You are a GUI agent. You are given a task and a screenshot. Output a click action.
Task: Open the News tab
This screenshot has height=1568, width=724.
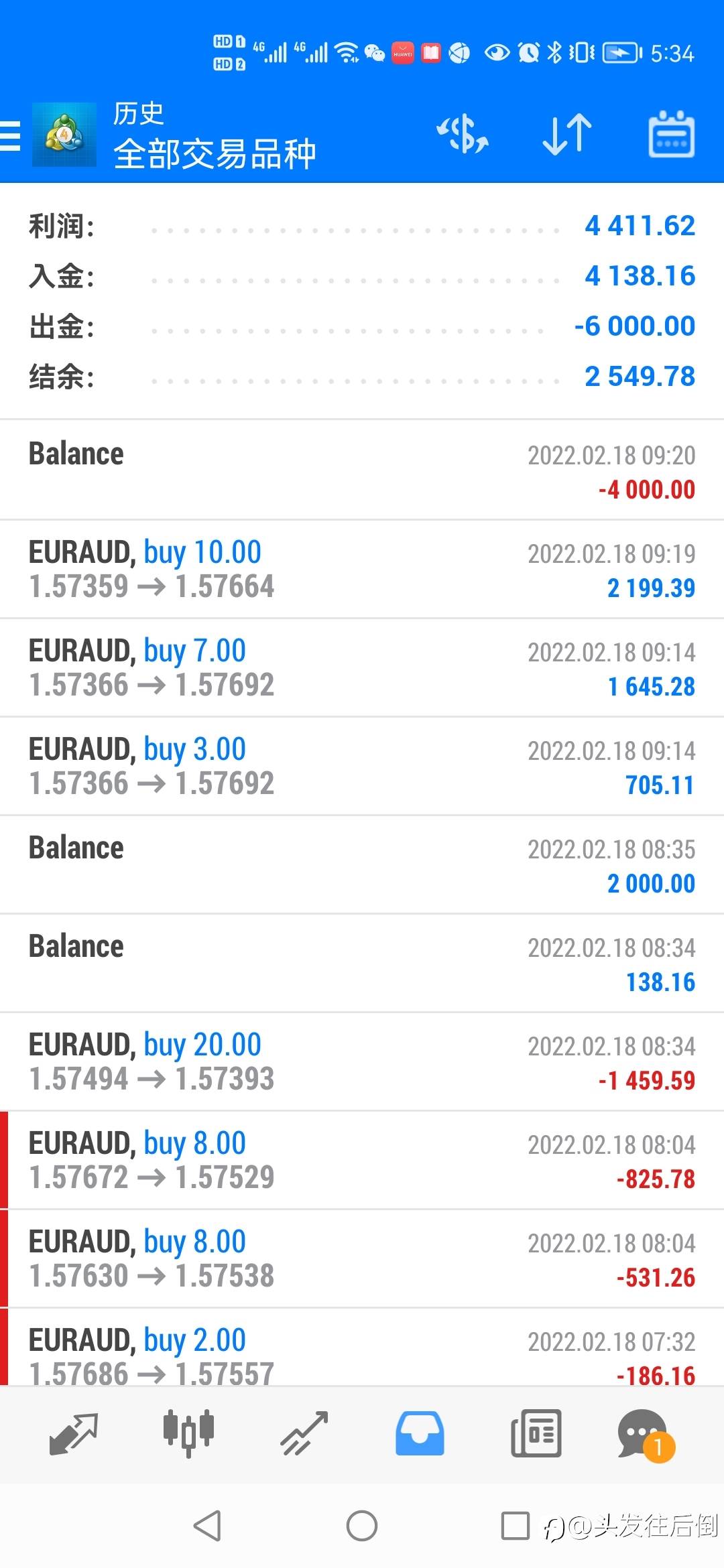[x=536, y=1433]
